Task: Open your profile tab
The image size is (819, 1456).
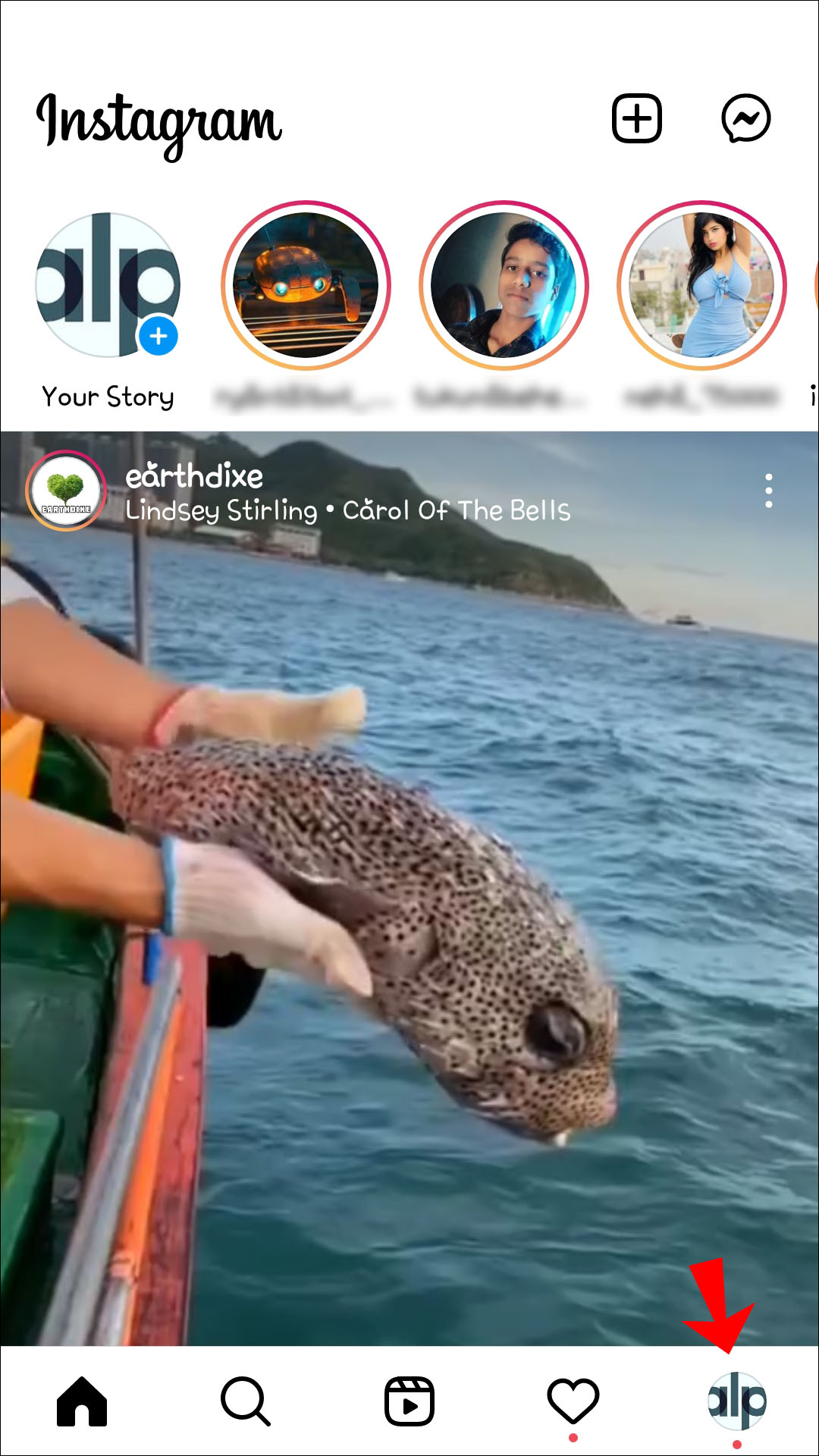Action: tap(736, 1401)
